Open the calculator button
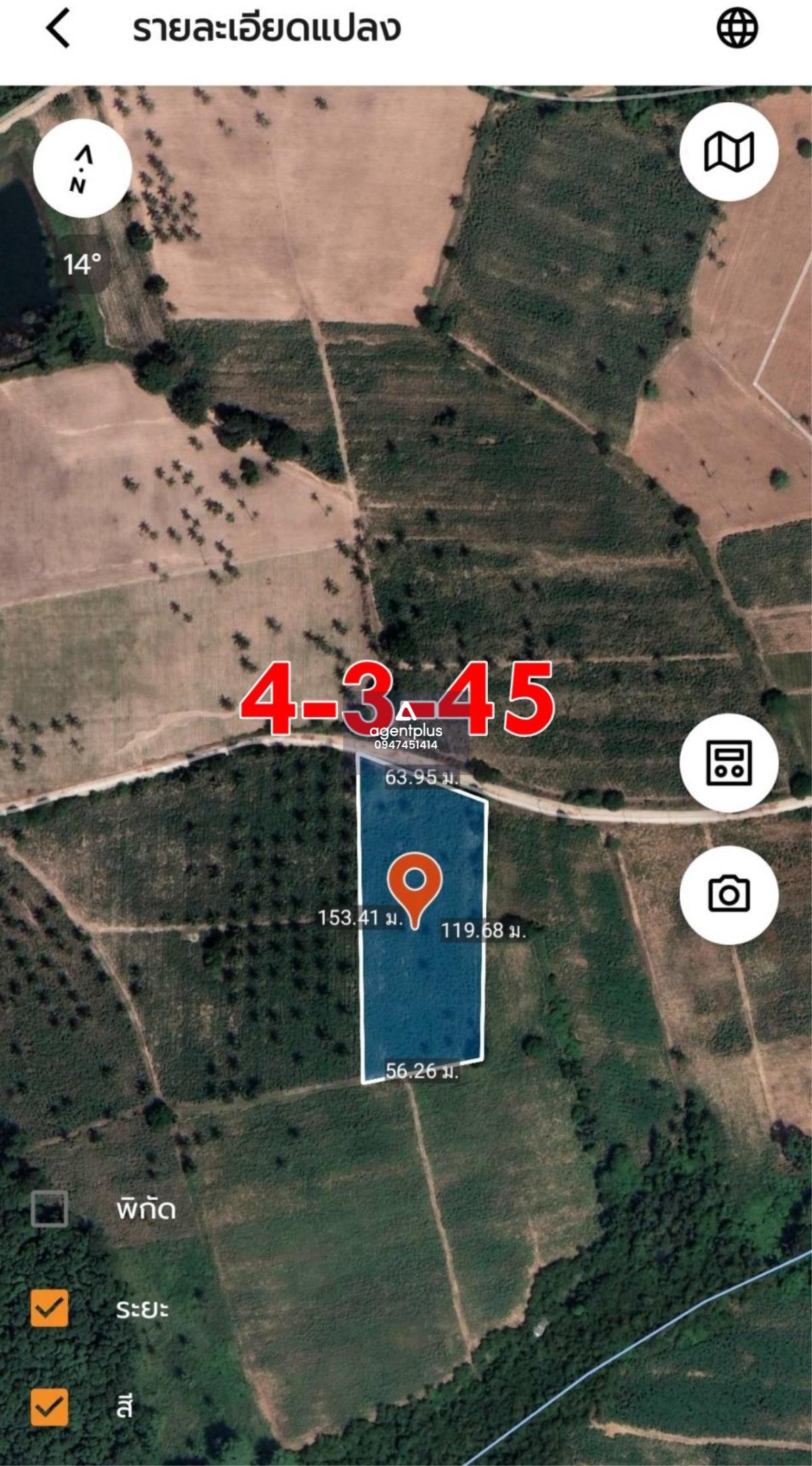 click(729, 763)
